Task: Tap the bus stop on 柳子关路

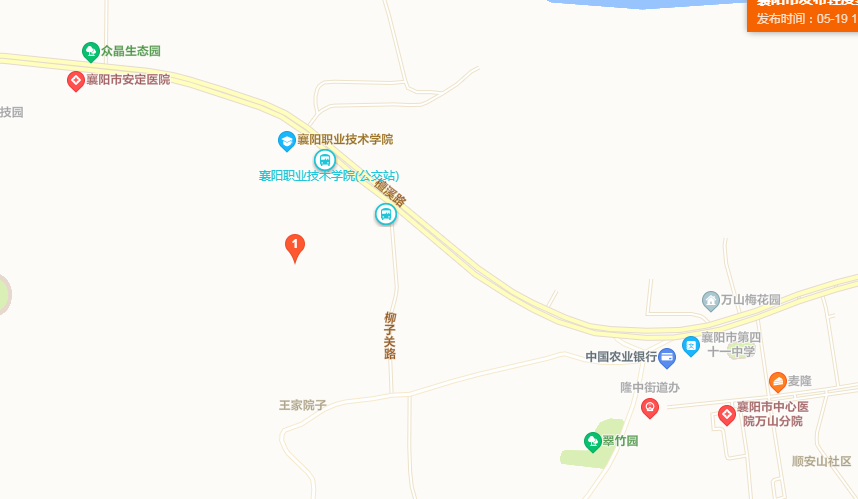Action: [386, 214]
